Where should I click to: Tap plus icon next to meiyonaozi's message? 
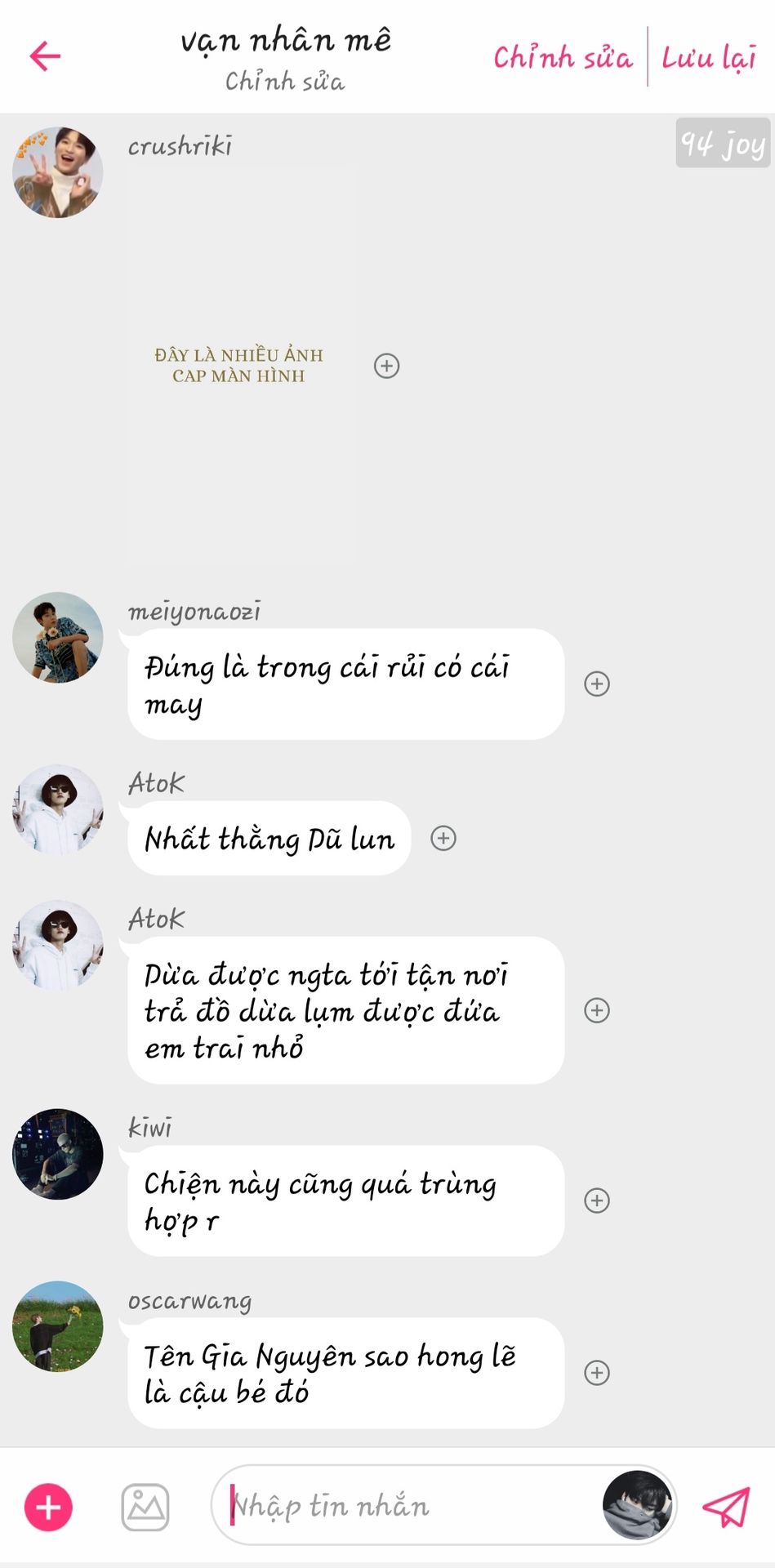click(x=597, y=684)
